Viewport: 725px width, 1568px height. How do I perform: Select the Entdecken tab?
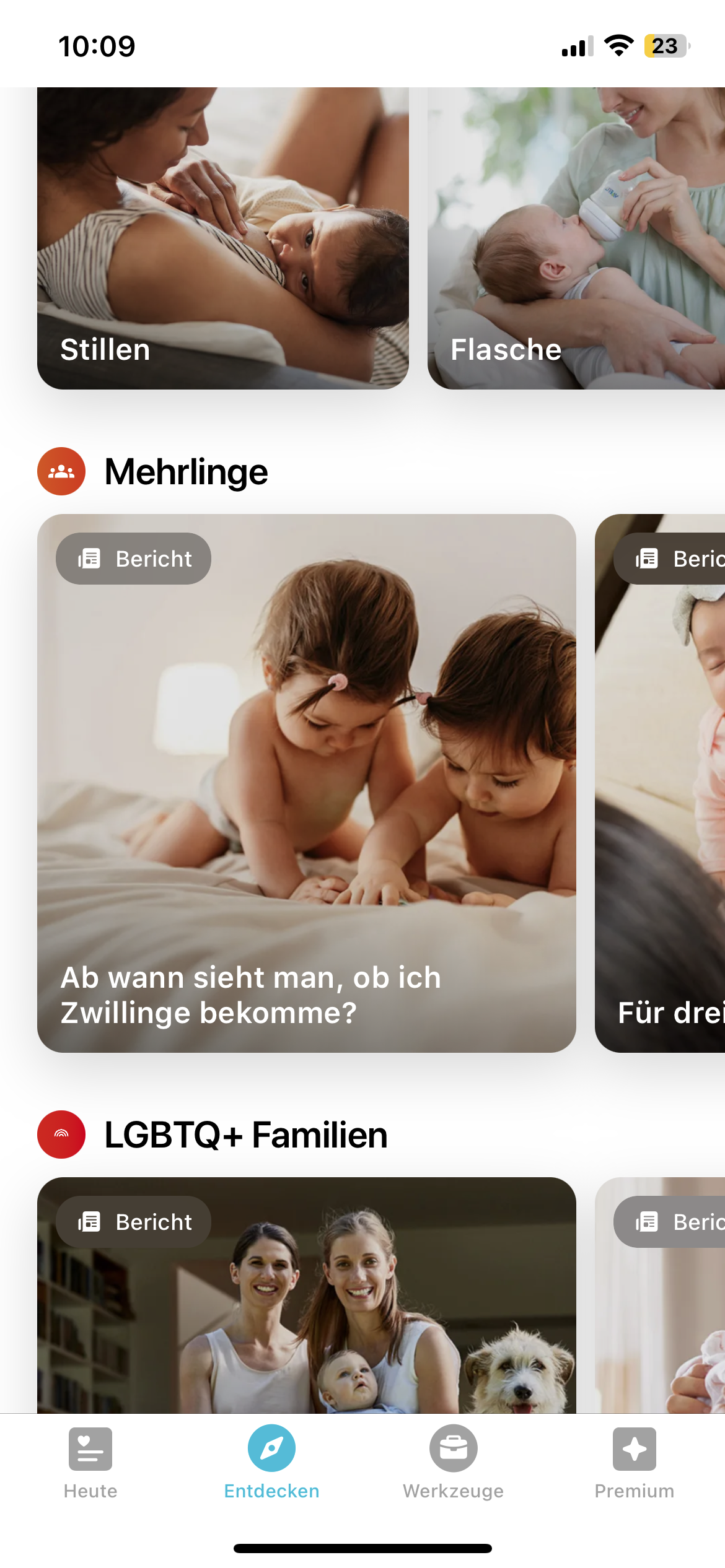271,1463
